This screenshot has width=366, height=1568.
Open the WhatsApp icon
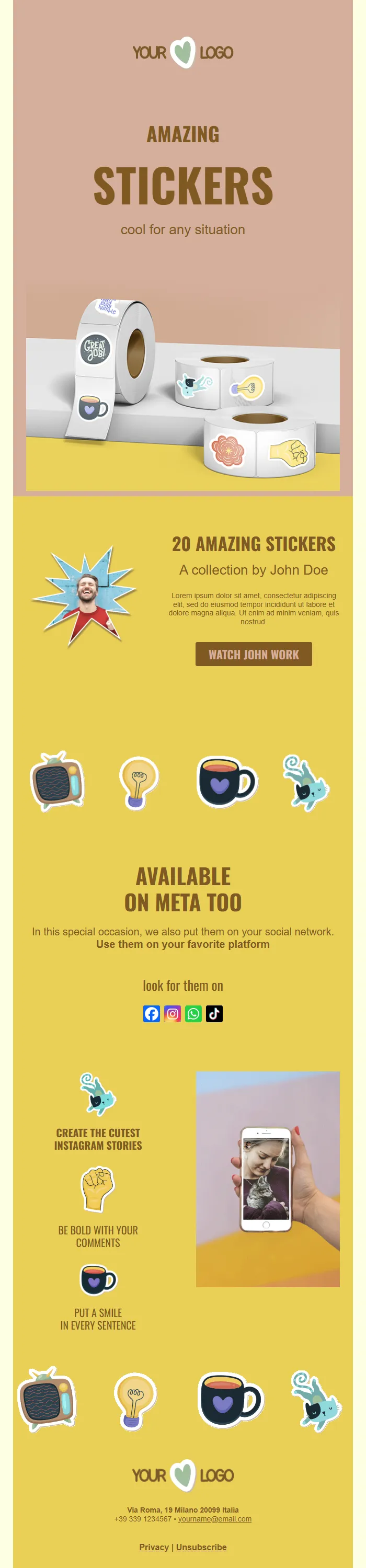pos(193,1013)
